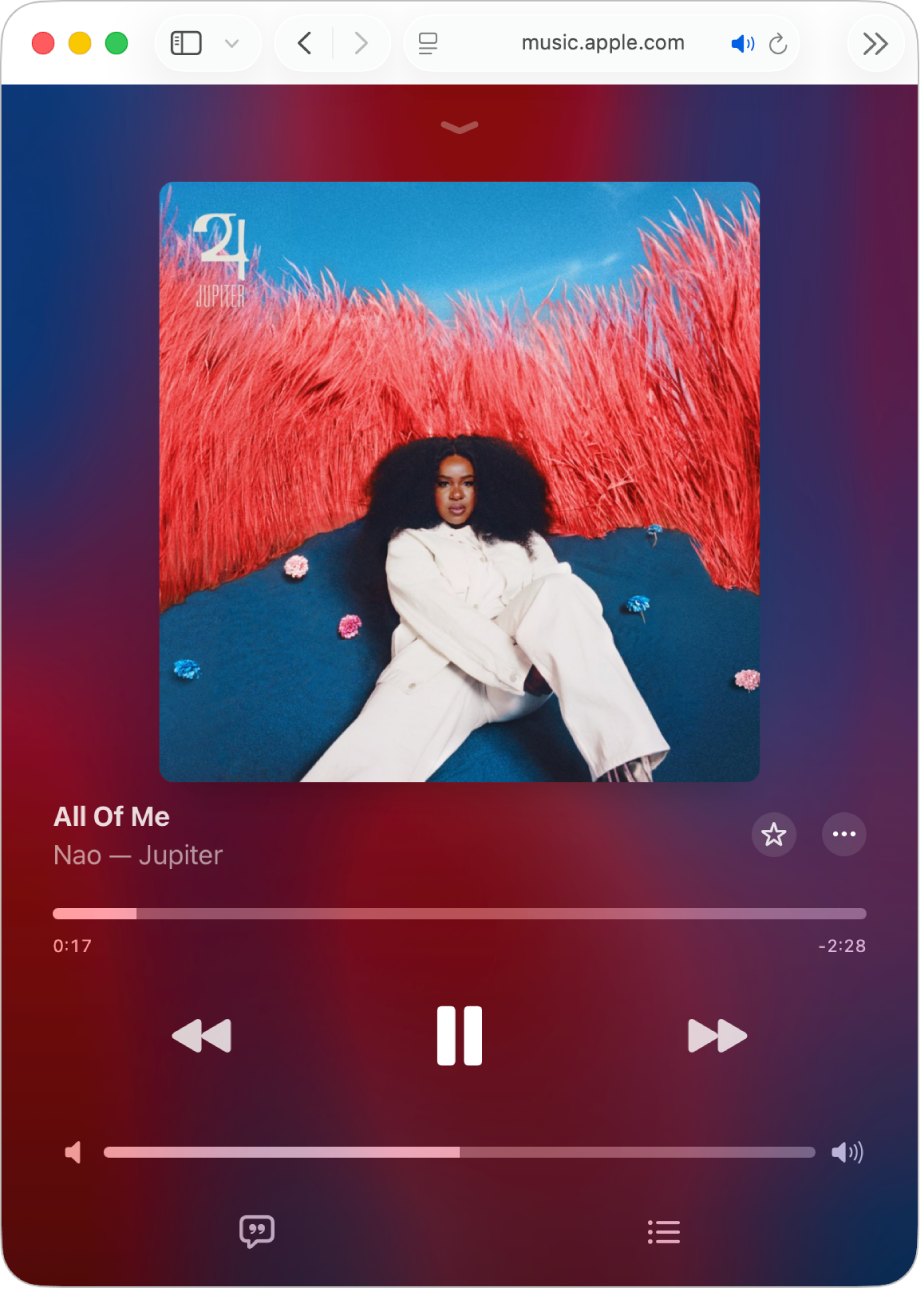Show more toolbar items with the double chevron

click(875, 44)
